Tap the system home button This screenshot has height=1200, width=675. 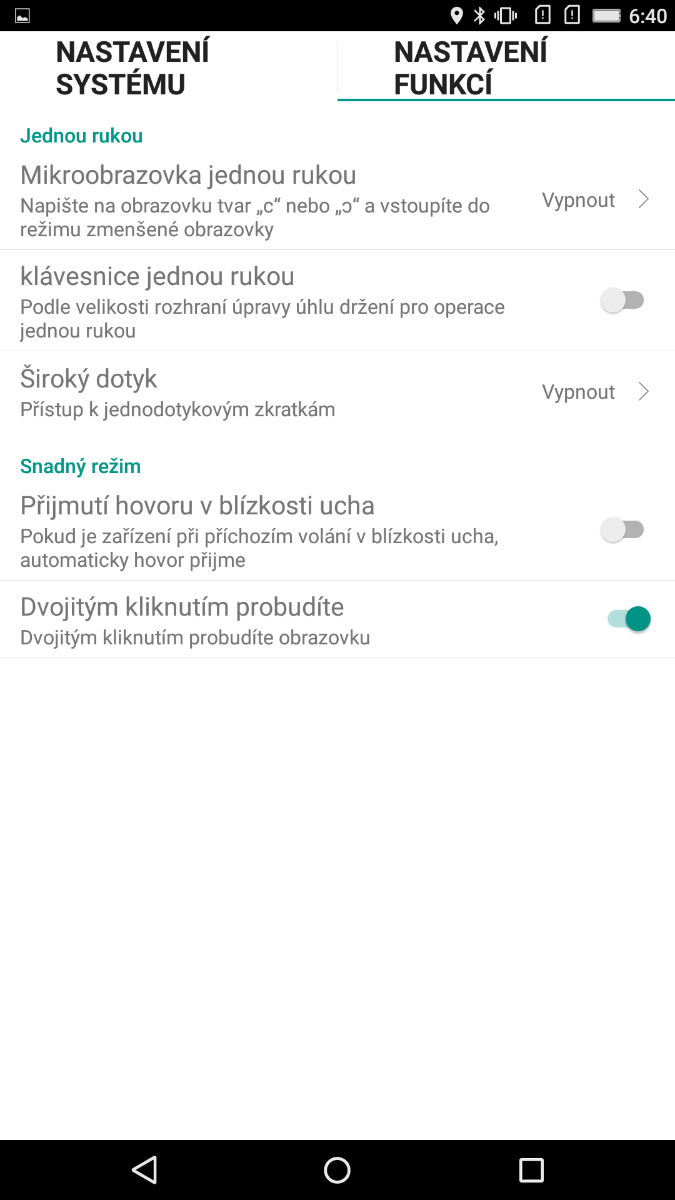coord(337,1169)
